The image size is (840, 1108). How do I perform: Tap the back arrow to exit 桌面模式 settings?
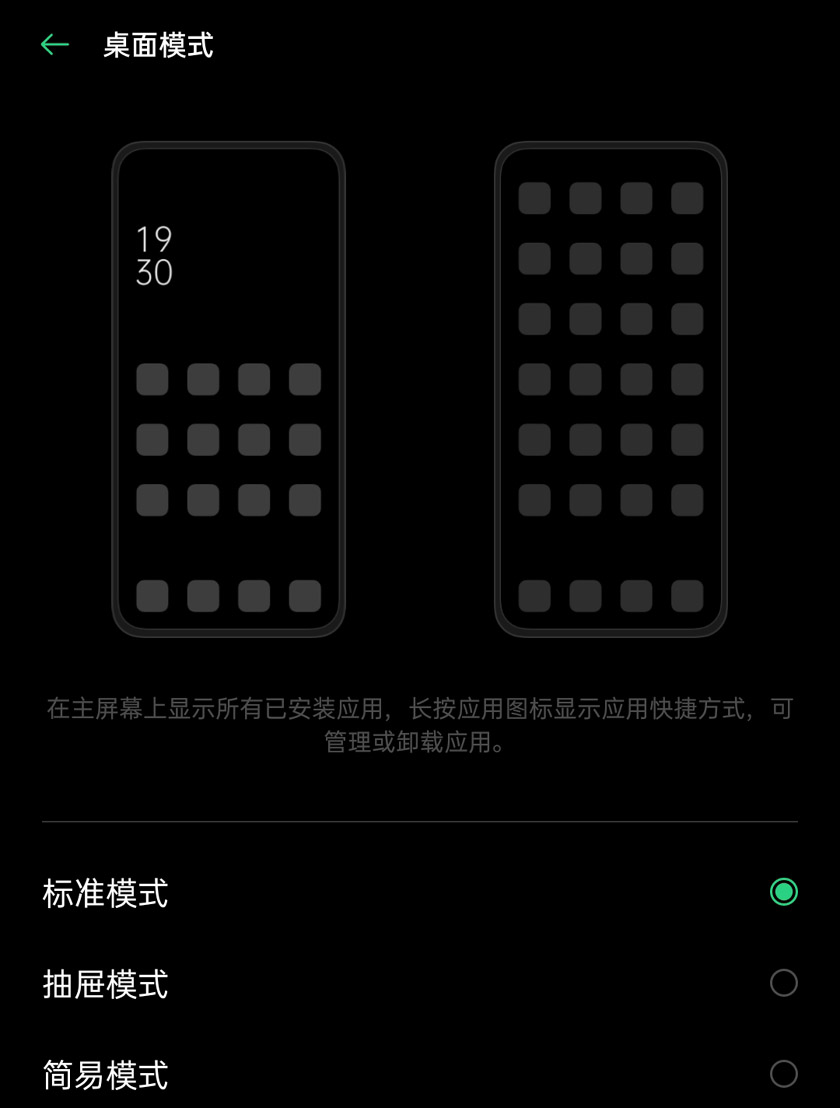coord(55,44)
